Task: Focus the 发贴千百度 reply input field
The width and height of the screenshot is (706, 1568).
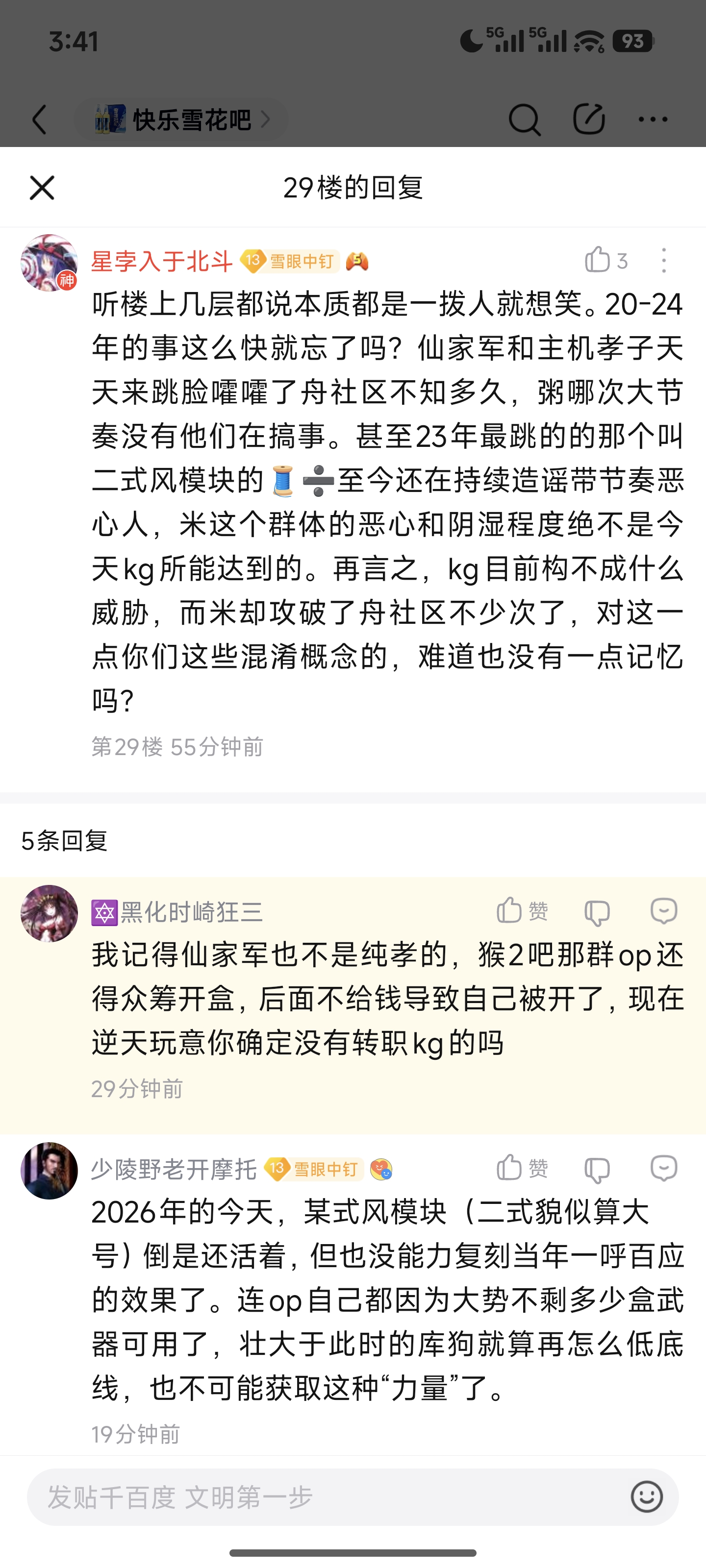Action: [x=323, y=1497]
